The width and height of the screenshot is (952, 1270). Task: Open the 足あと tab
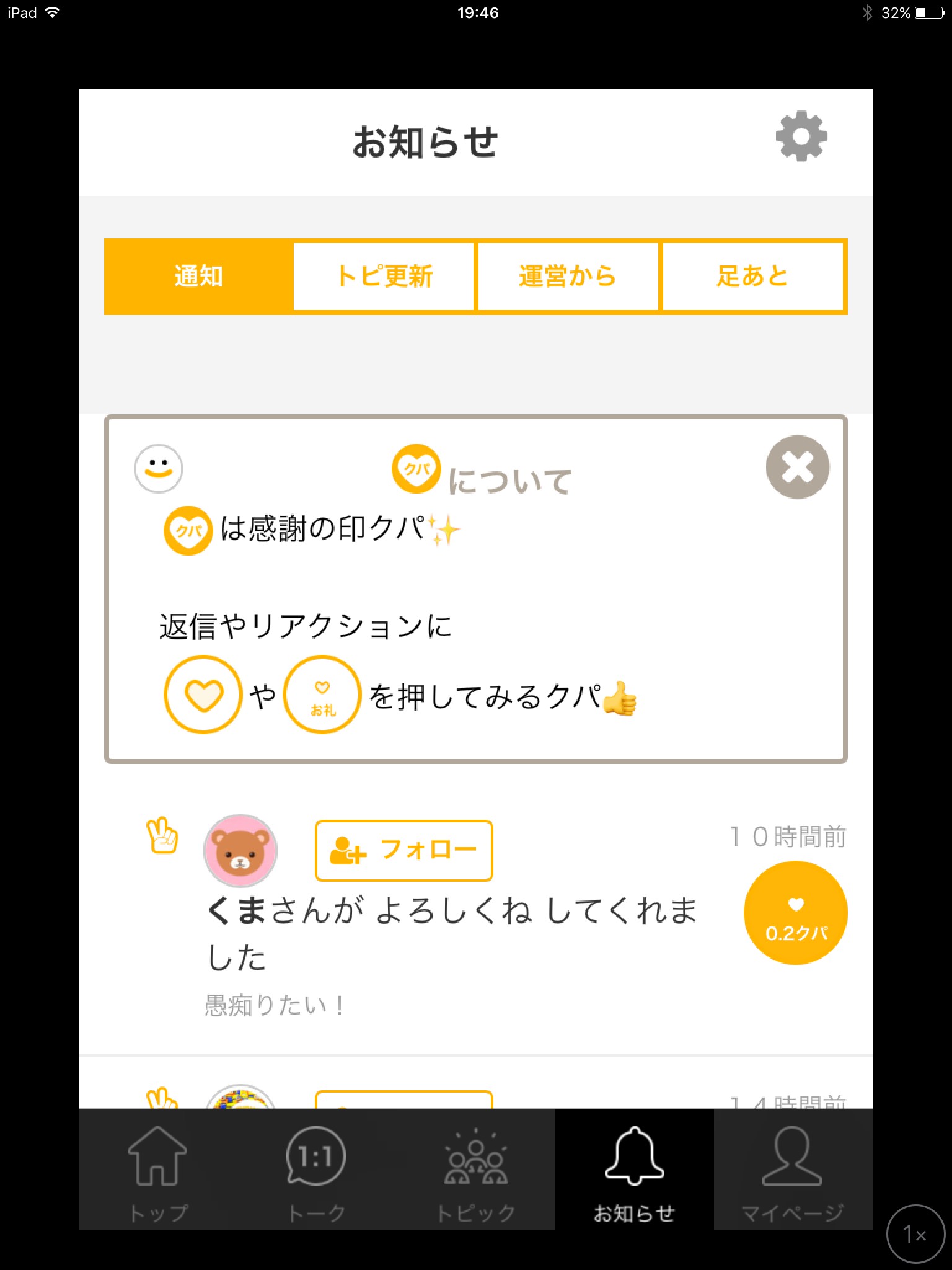(752, 277)
